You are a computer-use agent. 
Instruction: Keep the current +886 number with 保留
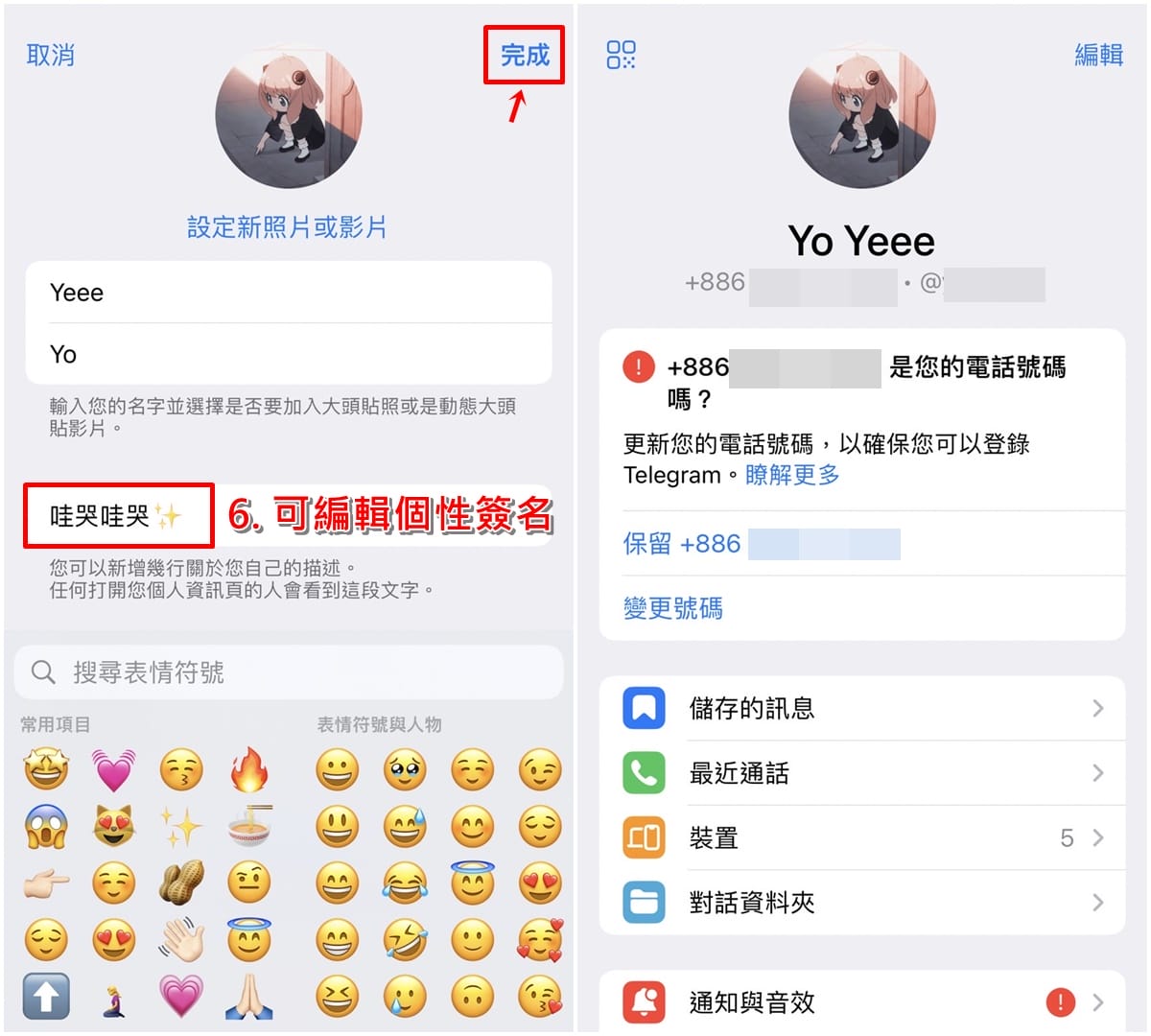click(683, 544)
